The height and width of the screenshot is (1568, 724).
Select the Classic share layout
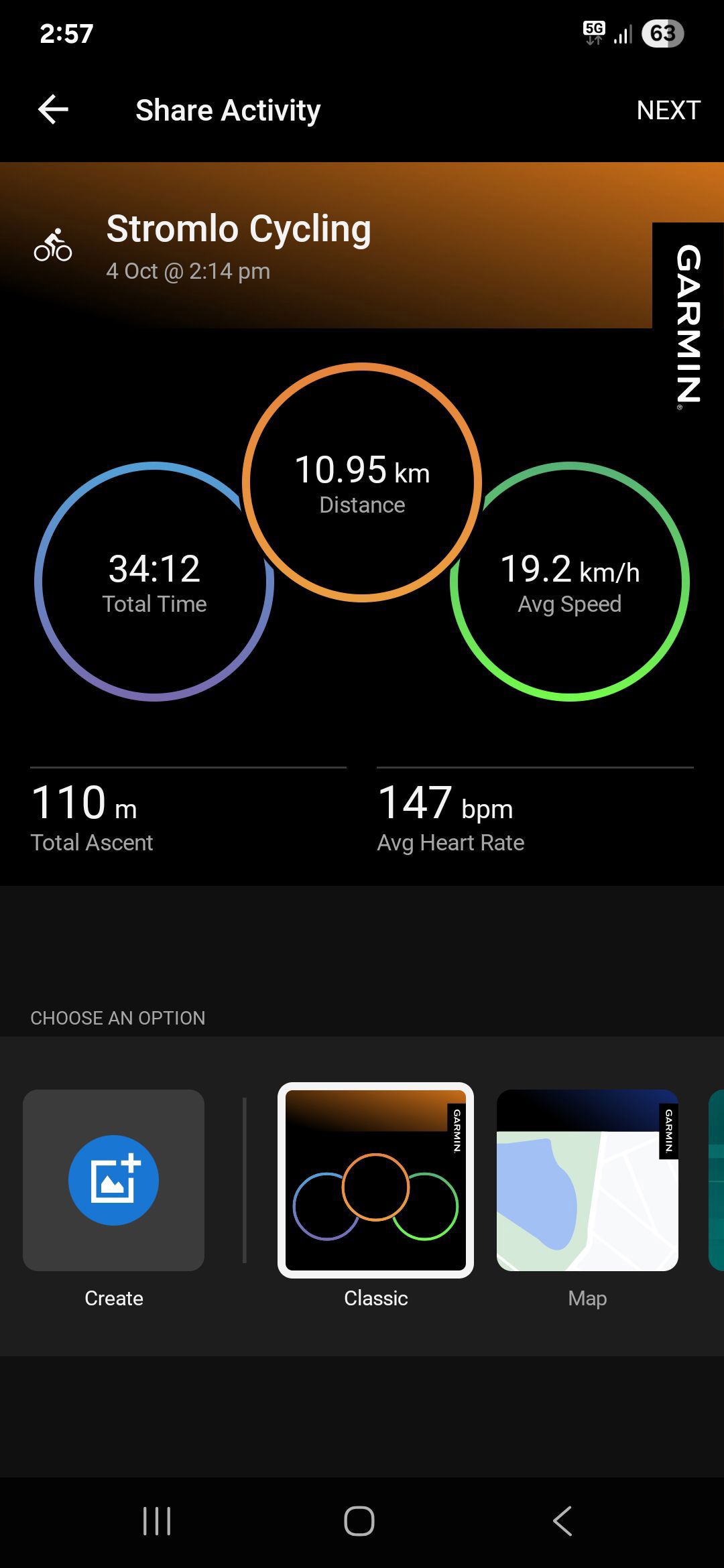(375, 1180)
